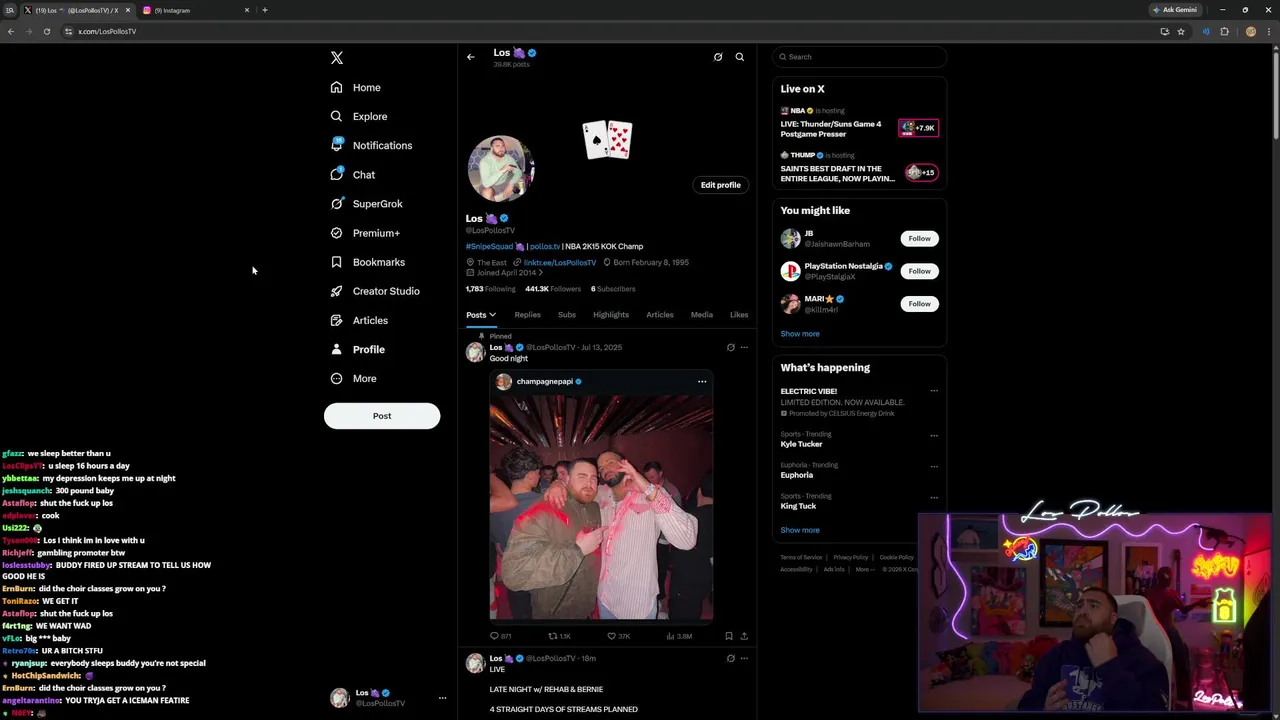Focus the Search box
1280x720 pixels.
click(860, 57)
